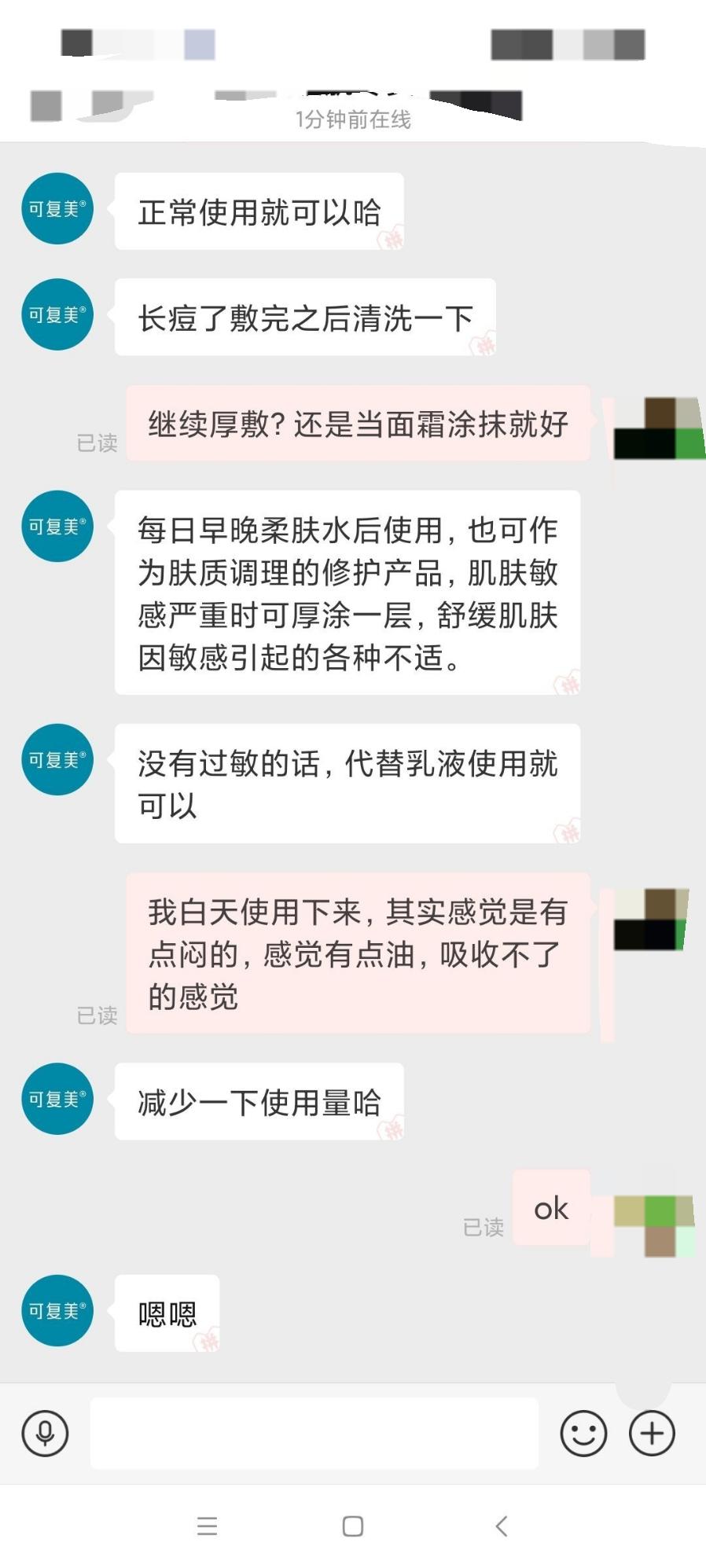Screen dimensions: 706x1568
Task: Tap the voice input microphone icon
Action: point(46,1433)
